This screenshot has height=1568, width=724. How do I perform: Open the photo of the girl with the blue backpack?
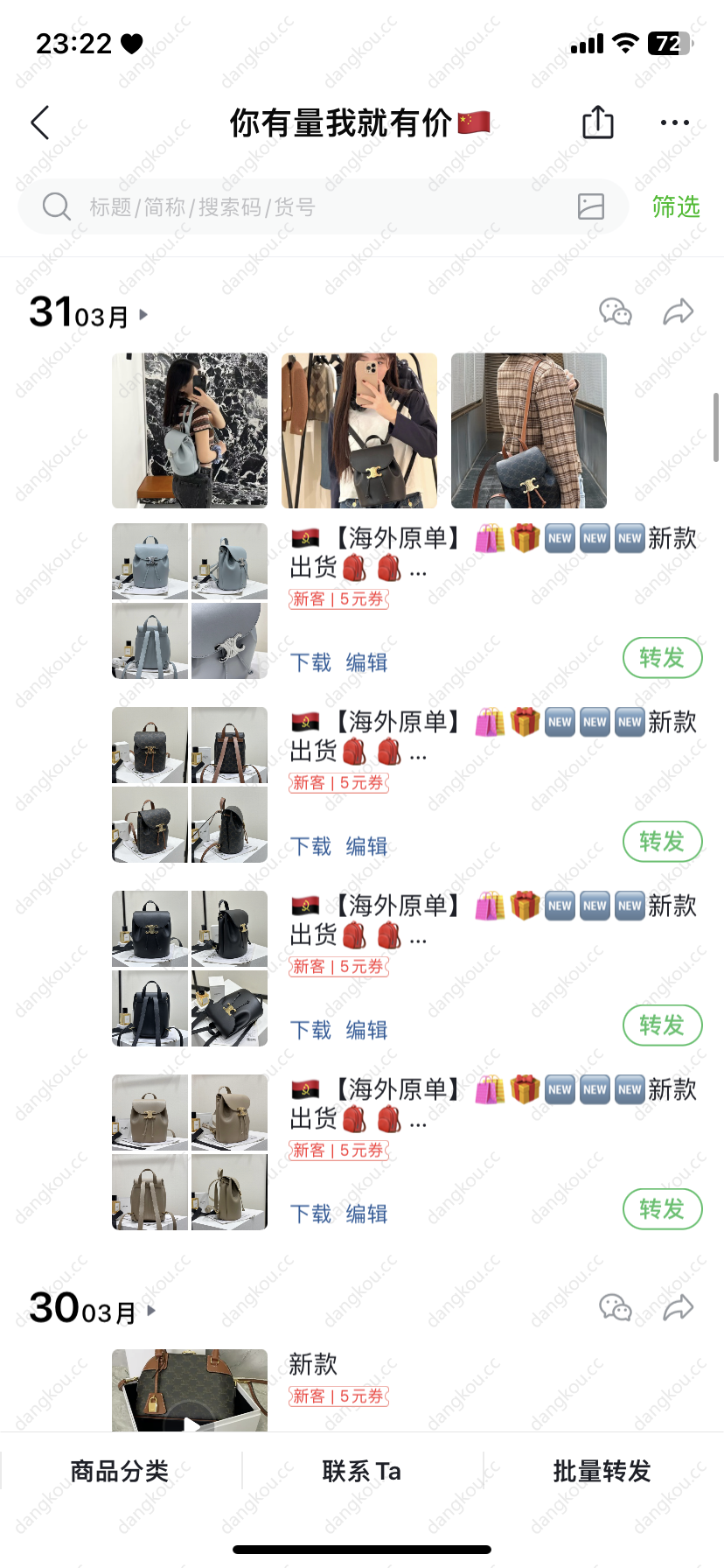point(190,430)
